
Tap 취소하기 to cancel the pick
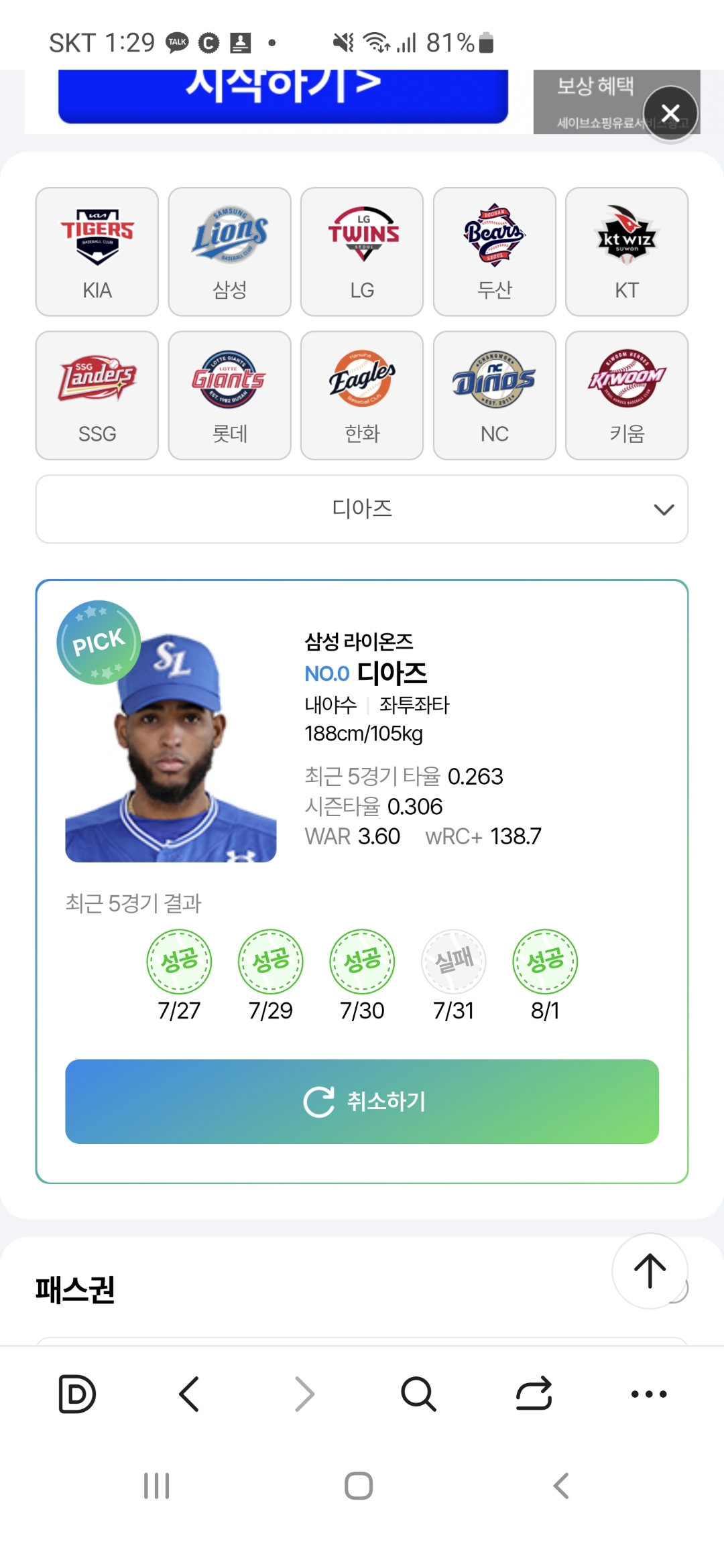(x=362, y=1102)
